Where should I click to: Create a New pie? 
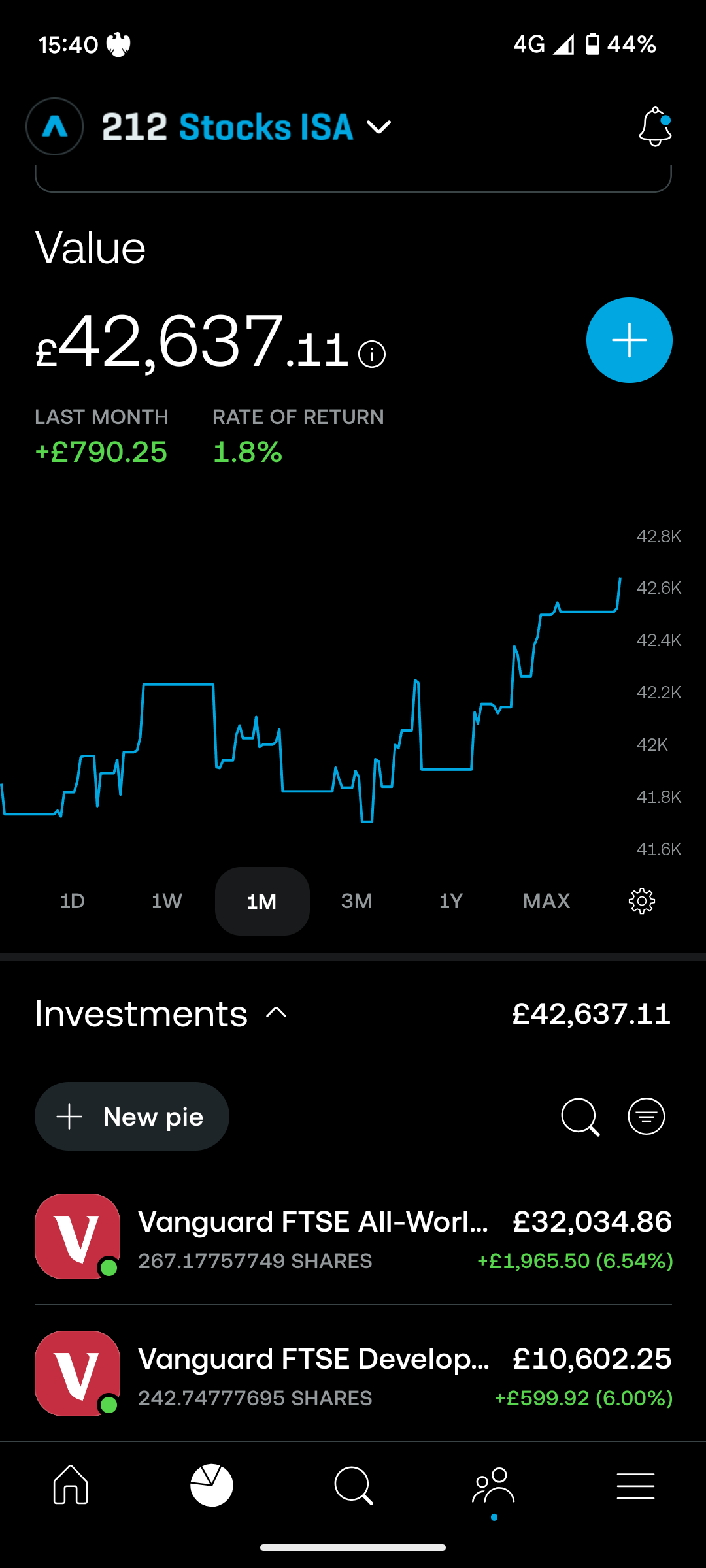132,1117
